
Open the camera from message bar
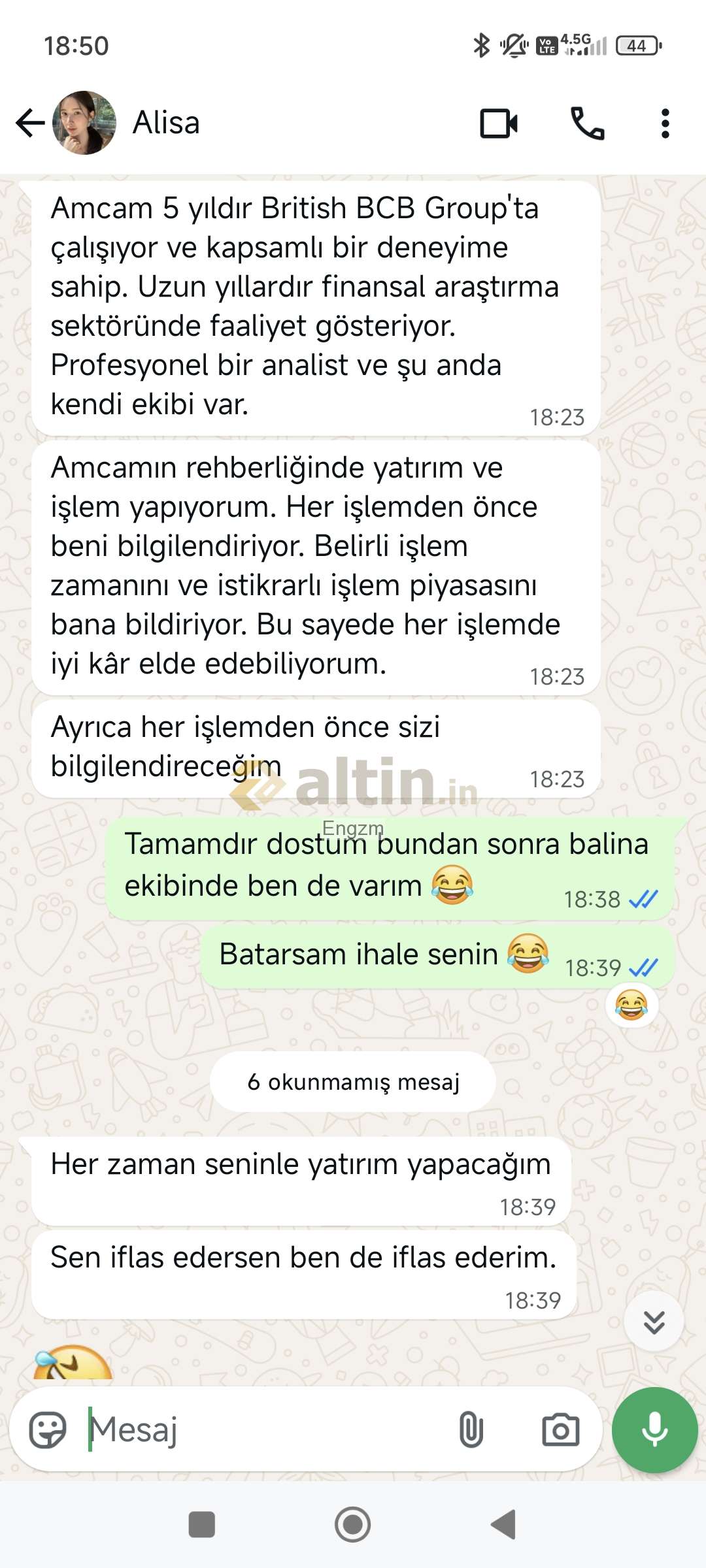click(x=561, y=1430)
